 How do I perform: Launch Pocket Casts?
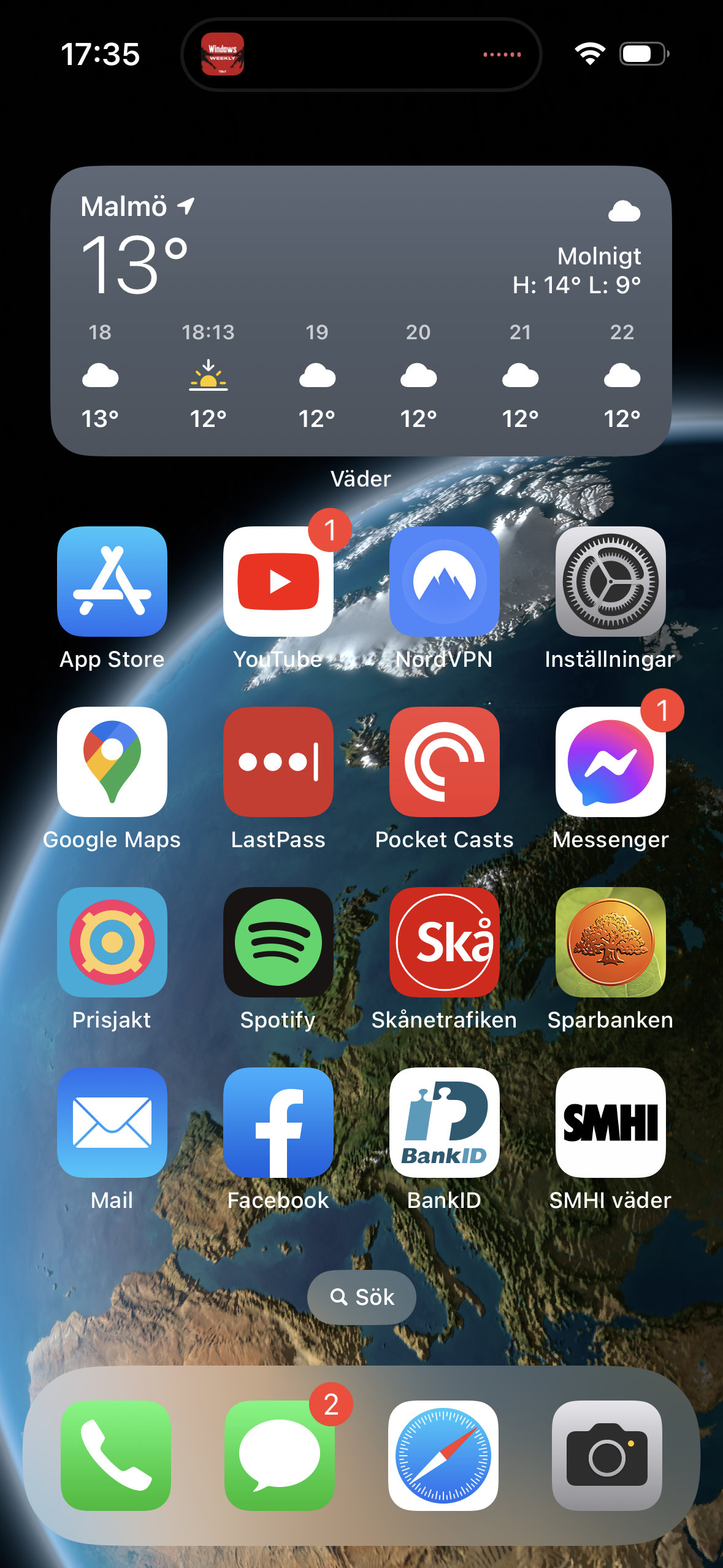[445, 761]
